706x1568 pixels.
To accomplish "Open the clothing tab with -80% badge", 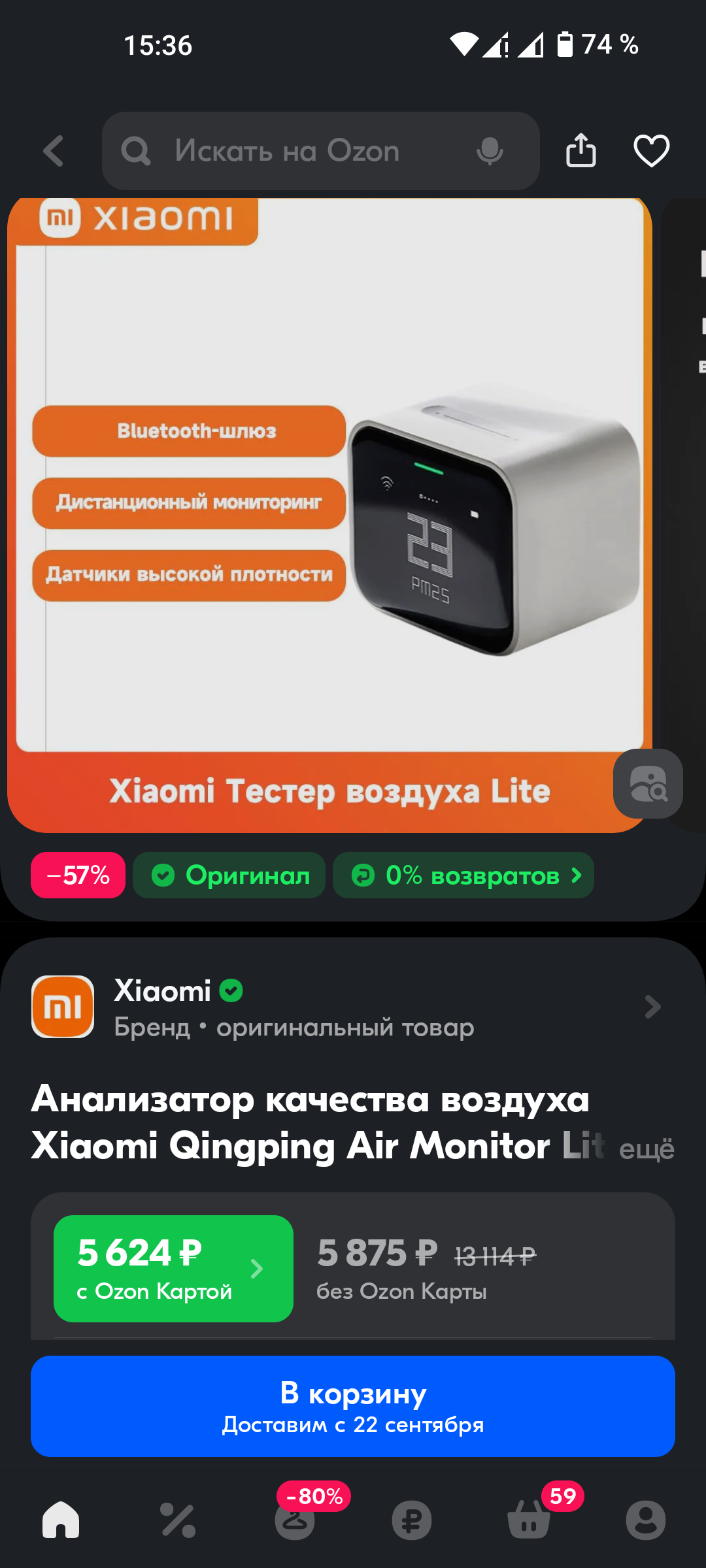I will [295, 1520].
